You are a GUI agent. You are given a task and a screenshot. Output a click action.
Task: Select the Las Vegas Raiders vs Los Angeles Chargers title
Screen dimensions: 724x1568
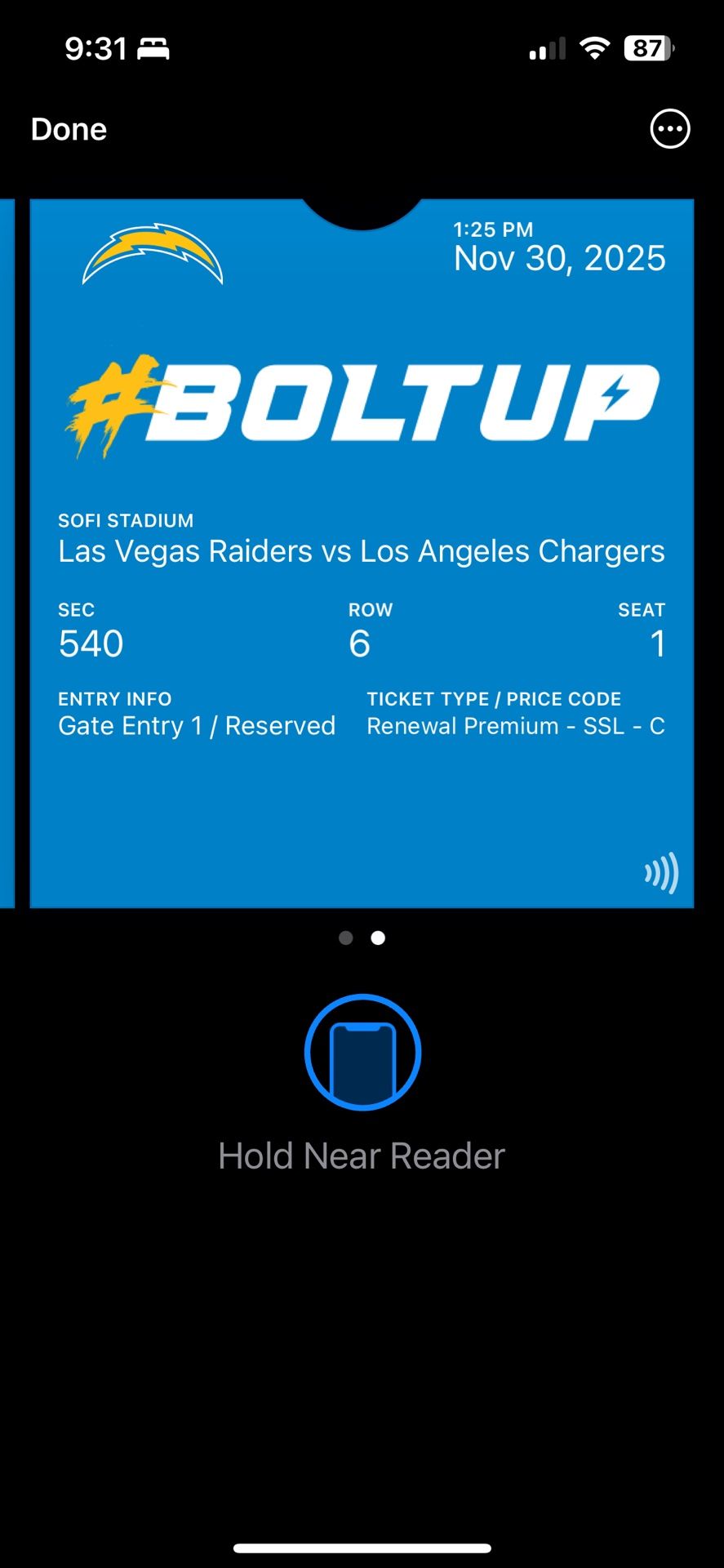tap(362, 551)
